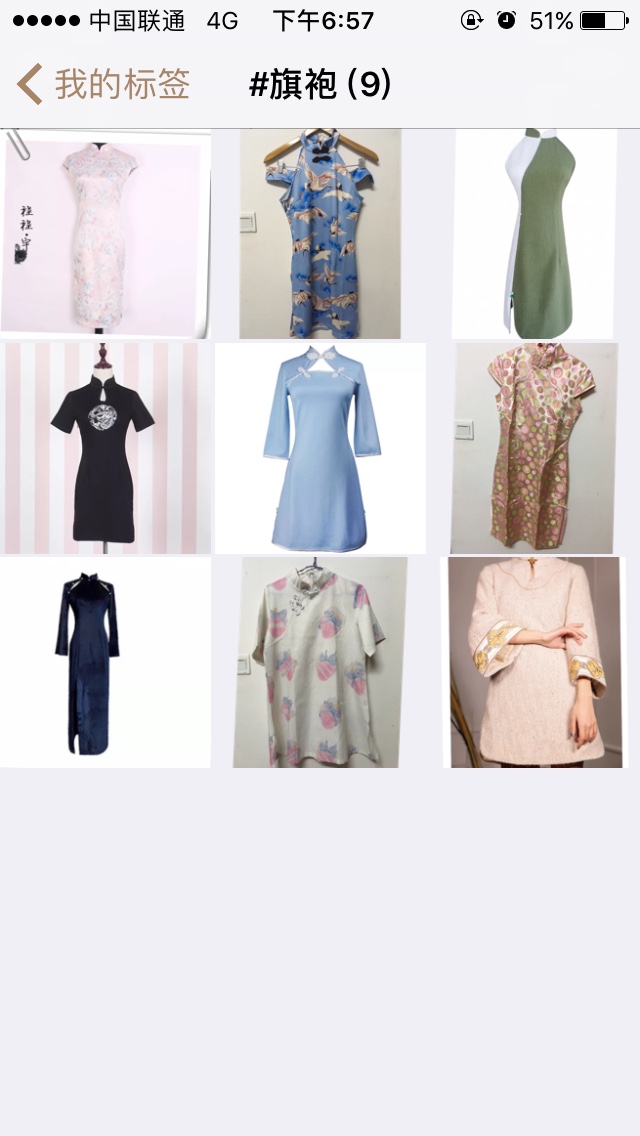The width and height of the screenshot is (640, 1136).
Task: Open the blue crane-print halter dress photo
Action: [x=320, y=233]
